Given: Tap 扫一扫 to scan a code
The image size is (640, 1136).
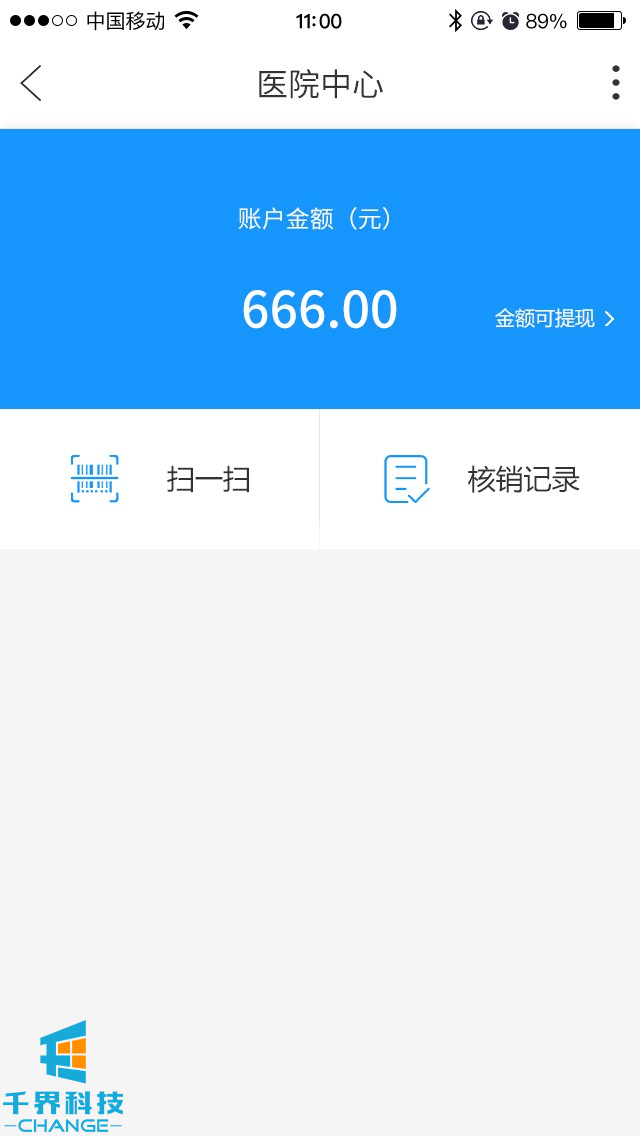Looking at the screenshot, I should pyautogui.click(x=160, y=479).
